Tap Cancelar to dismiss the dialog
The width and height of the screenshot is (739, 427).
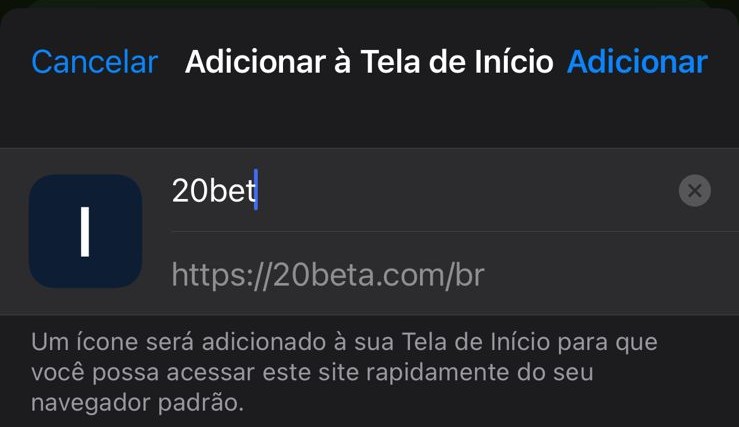[94, 62]
